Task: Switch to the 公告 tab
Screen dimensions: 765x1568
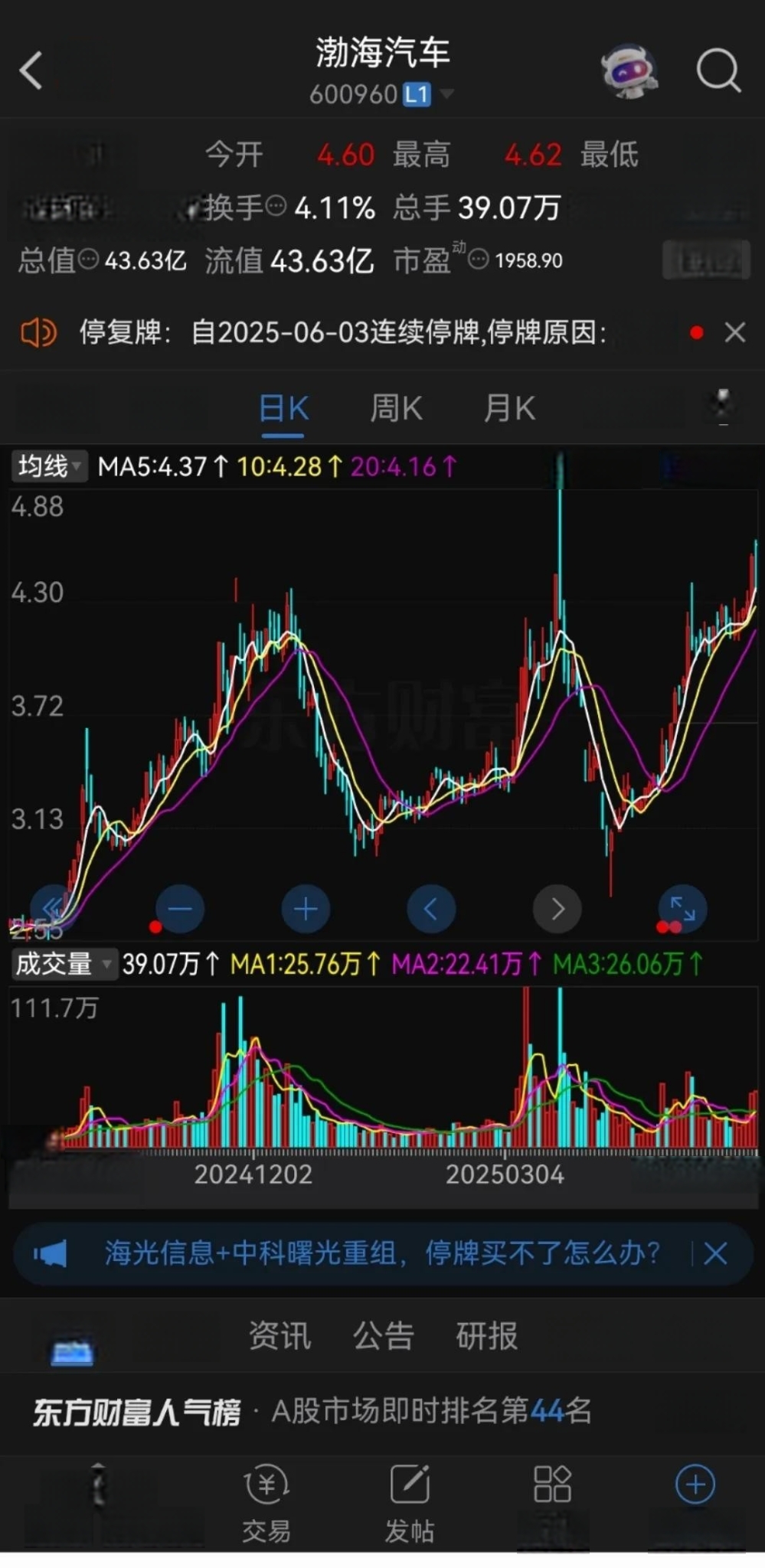Action: [x=383, y=1336]
